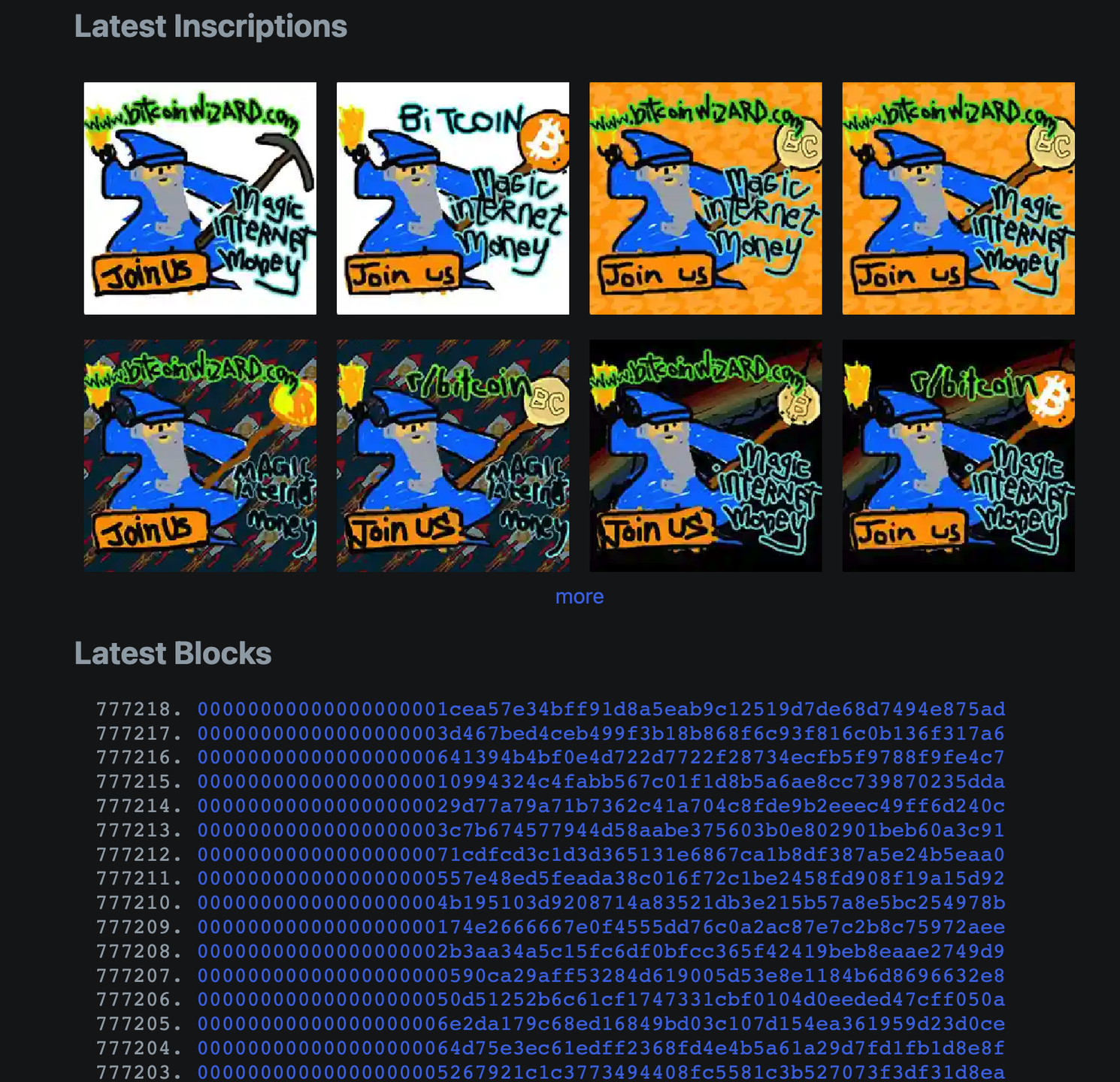Open the "more" inscriptions link
The height and width of the screenshot is (1082, 1120).
click(579, 597)
